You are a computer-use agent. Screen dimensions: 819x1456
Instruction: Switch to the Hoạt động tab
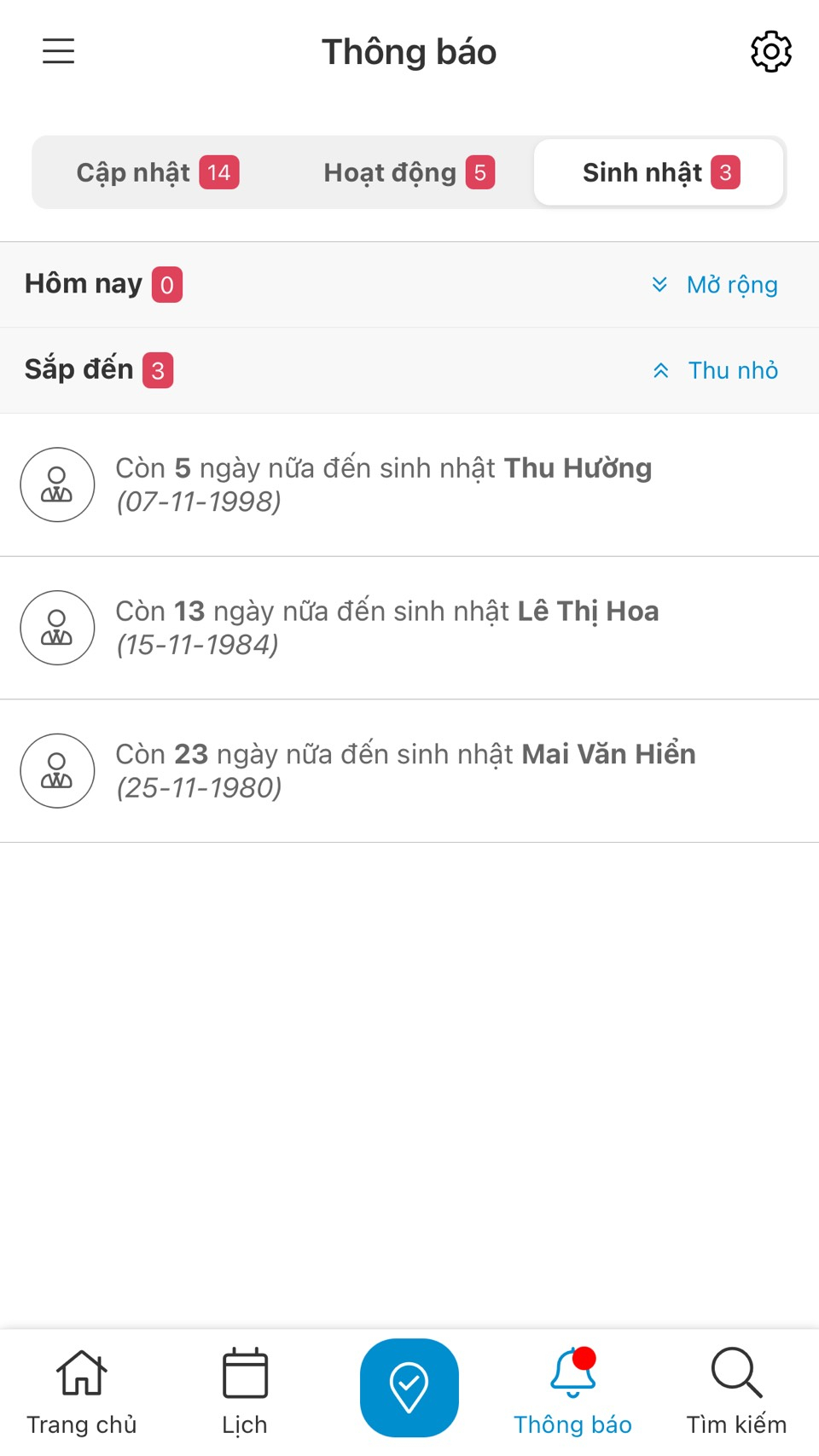(x=409, y=172)
